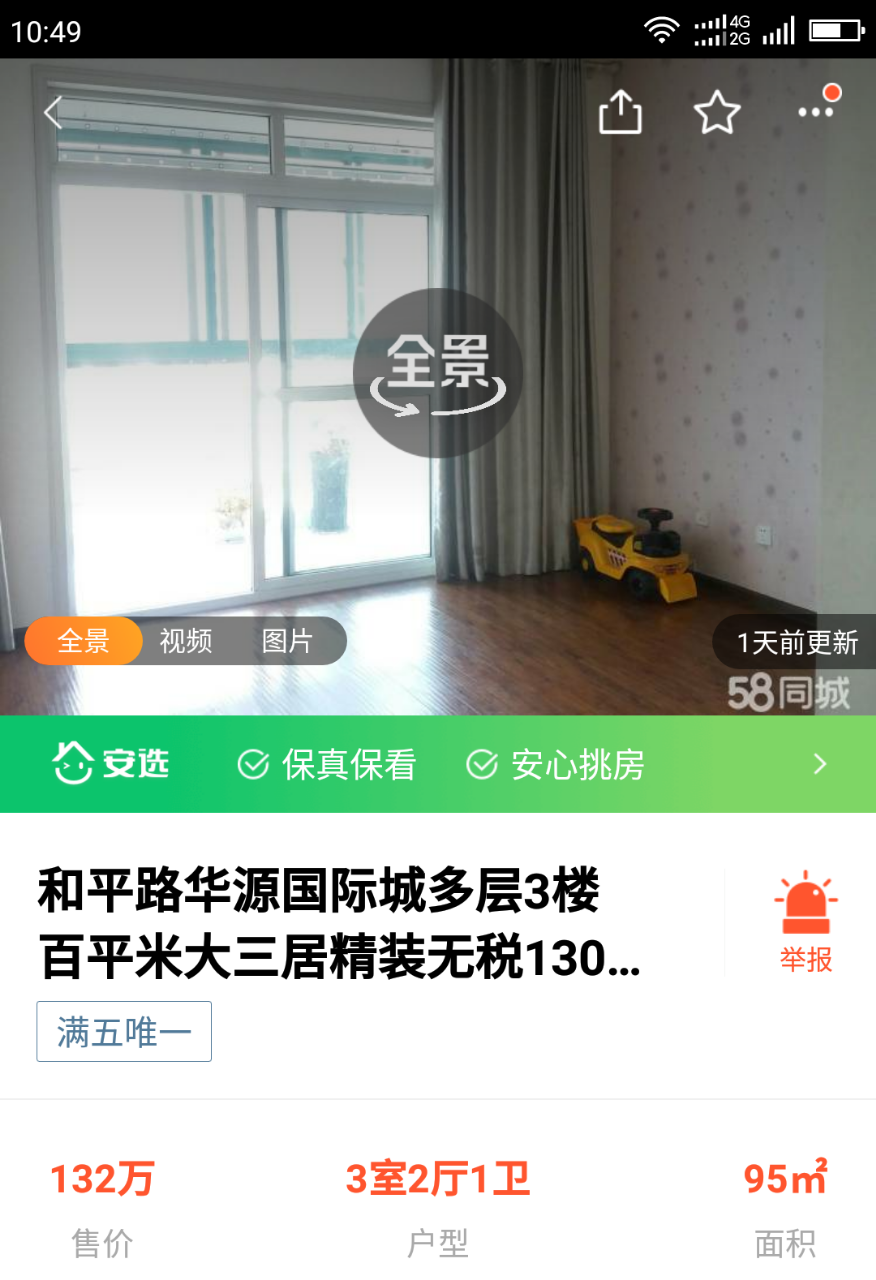
Task: Switch to the 图片 tab
Action: point(287,641)
